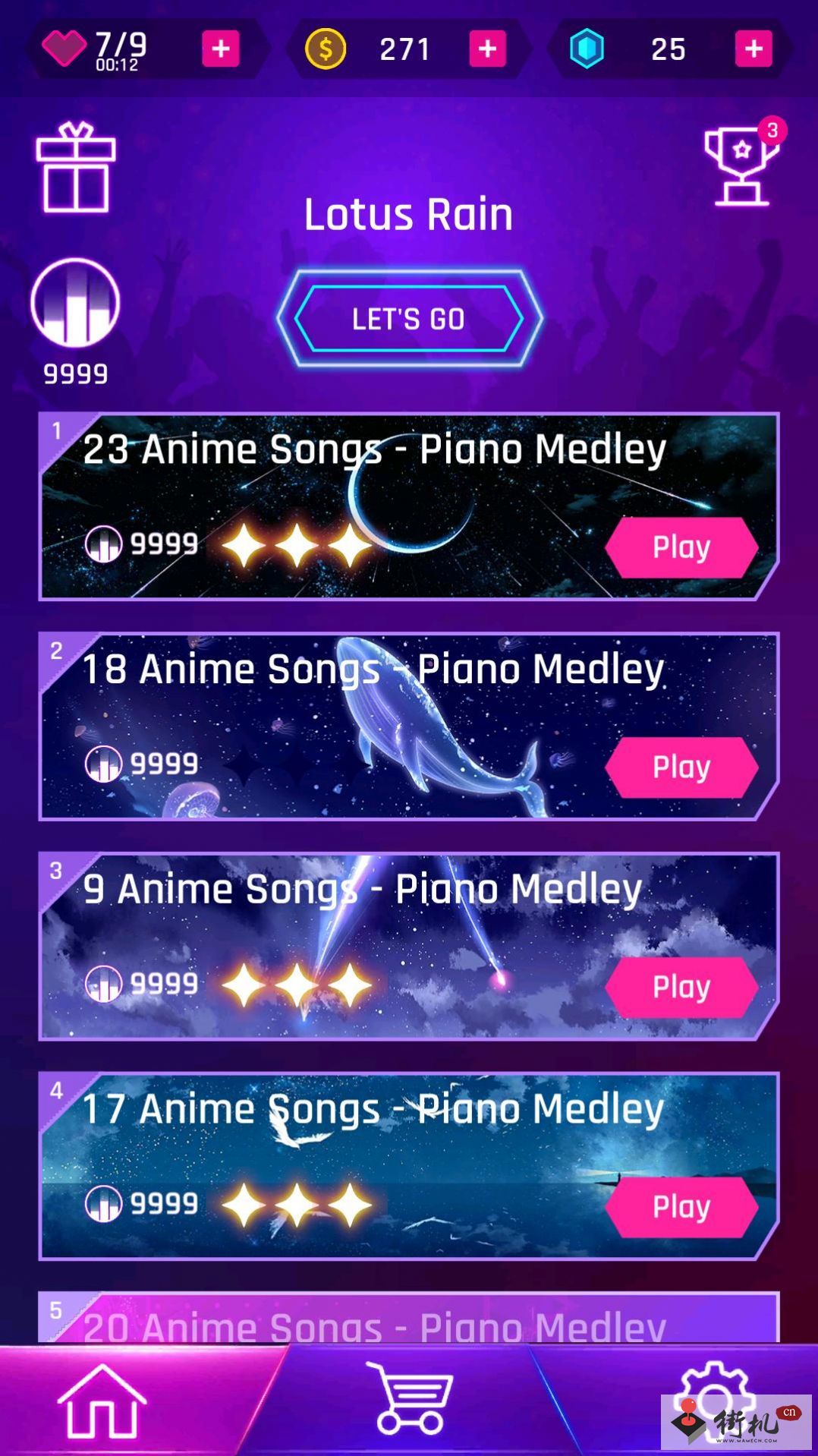Tap LET'S GO to start Lotus Rain

coord(409,319)
